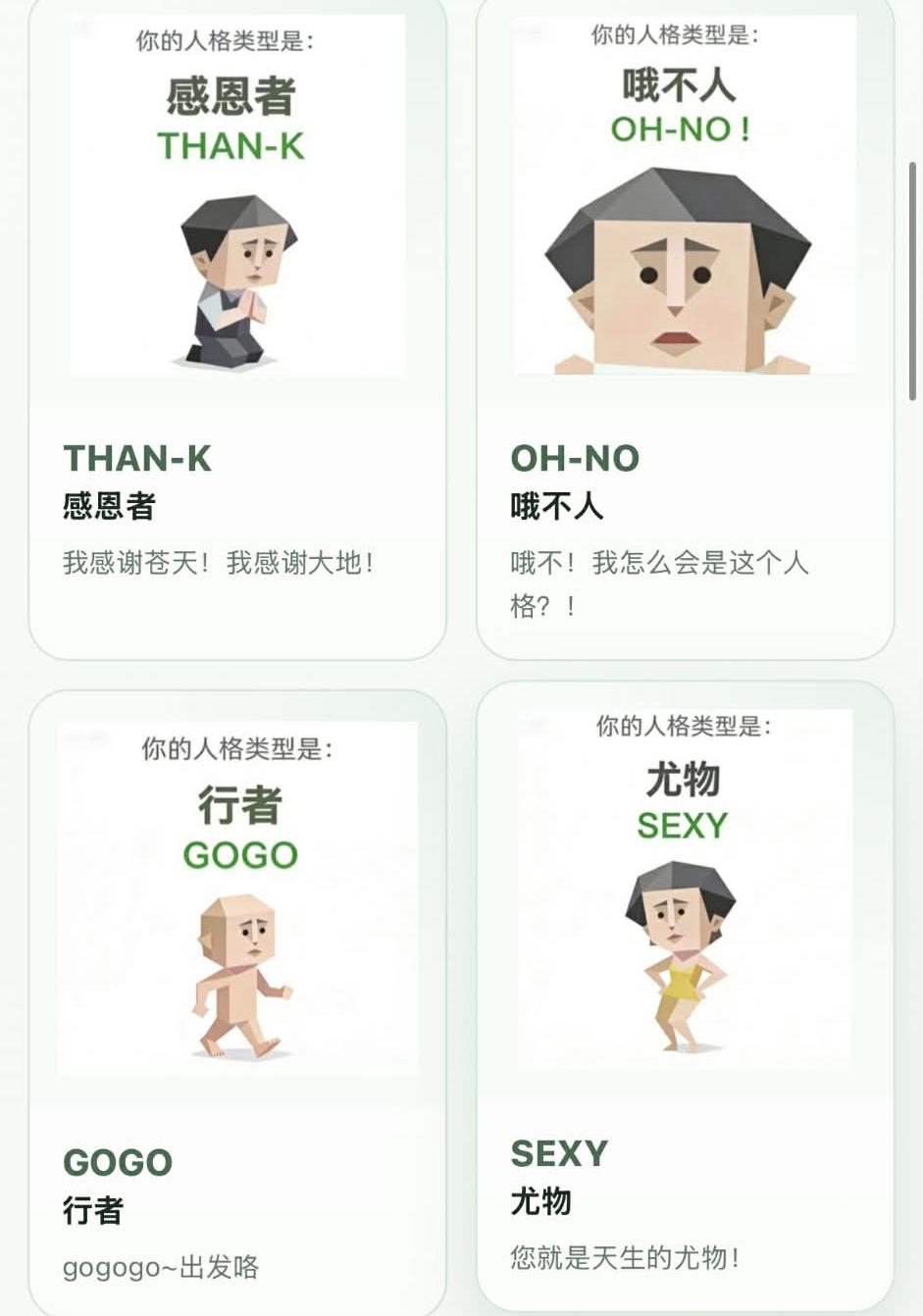This screenshot has height=1316, width=923.
Task: Select the SEXY card heading
Action: point(559,1153)
